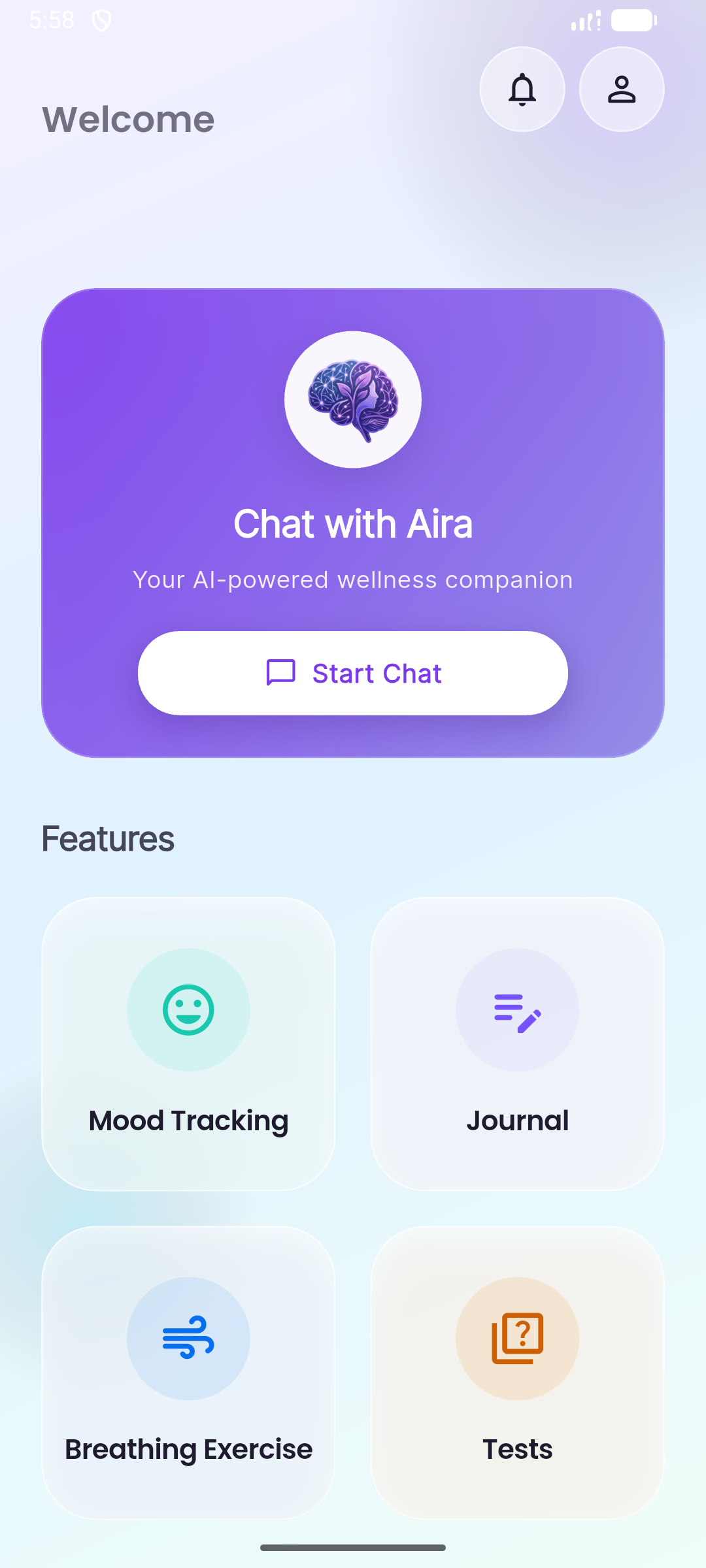The height and width of the screenshot is (1568, 706).
Task: Open the user profile icon
Action: click(x=622, y=90)
